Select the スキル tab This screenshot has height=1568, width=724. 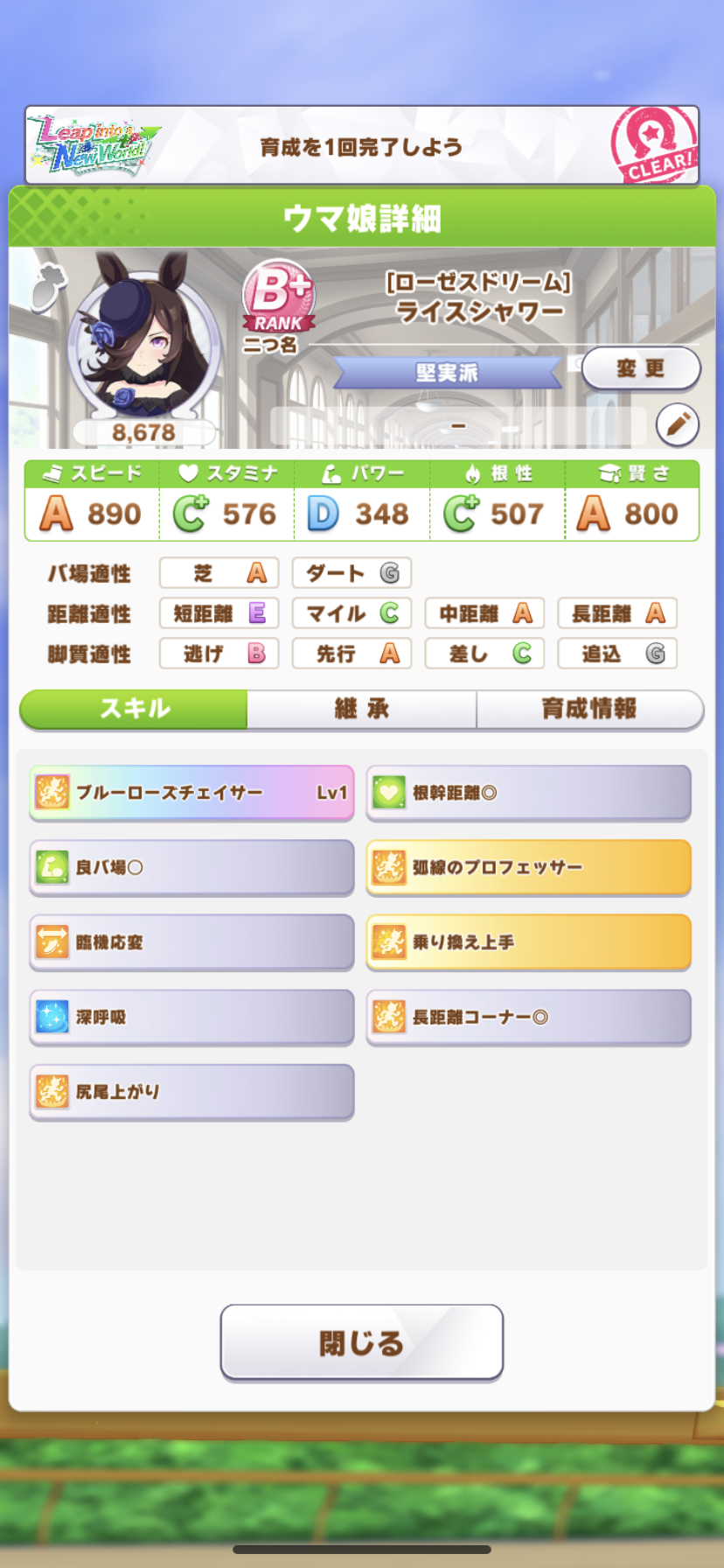(x=134, y=708)
